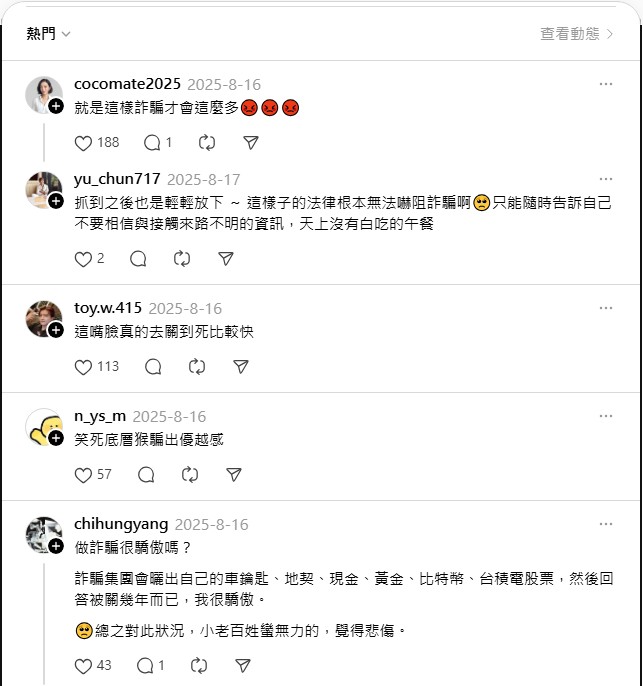This screenshot has width=643, height=686.
Task: Share chihungyang's comment
Action: pyautogui.click(x=242, y=665)
